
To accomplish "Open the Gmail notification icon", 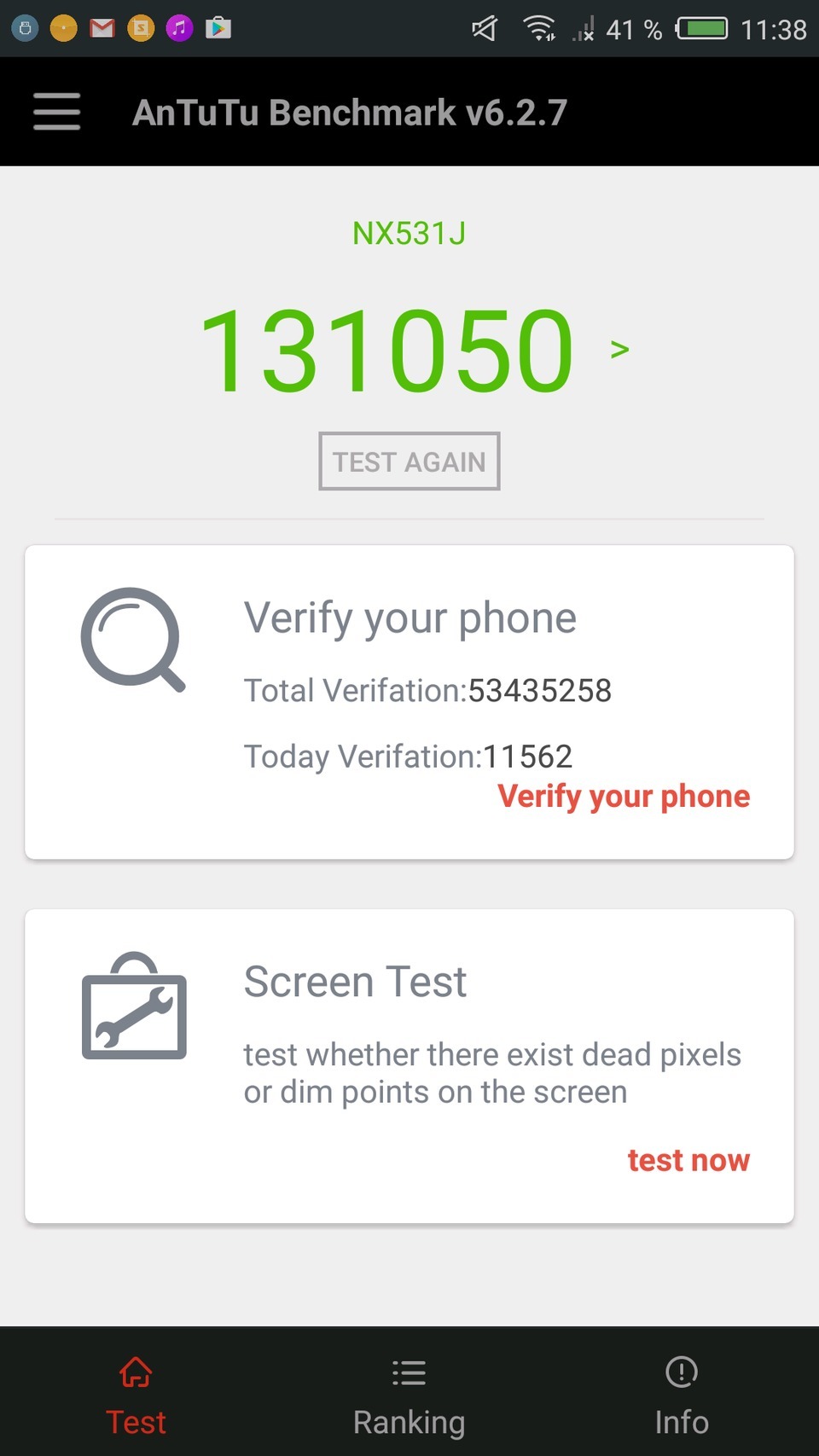I will coord(102,28).
